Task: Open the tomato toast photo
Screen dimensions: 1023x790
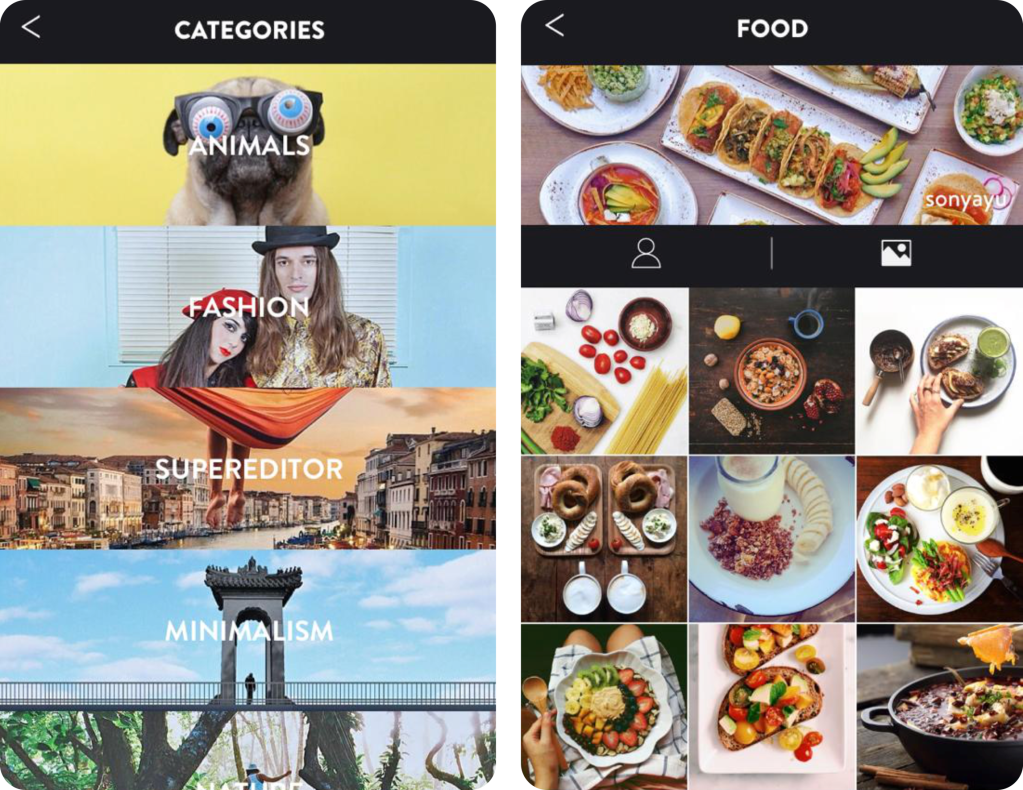Action: coord(771,706)
